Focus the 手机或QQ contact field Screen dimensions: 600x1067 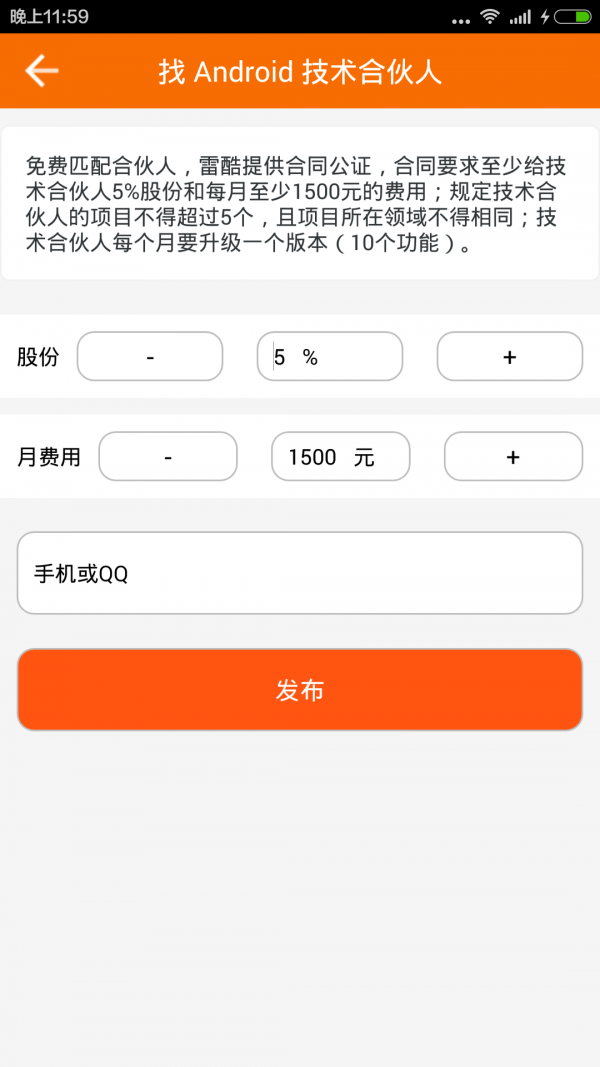pos(300,573)
